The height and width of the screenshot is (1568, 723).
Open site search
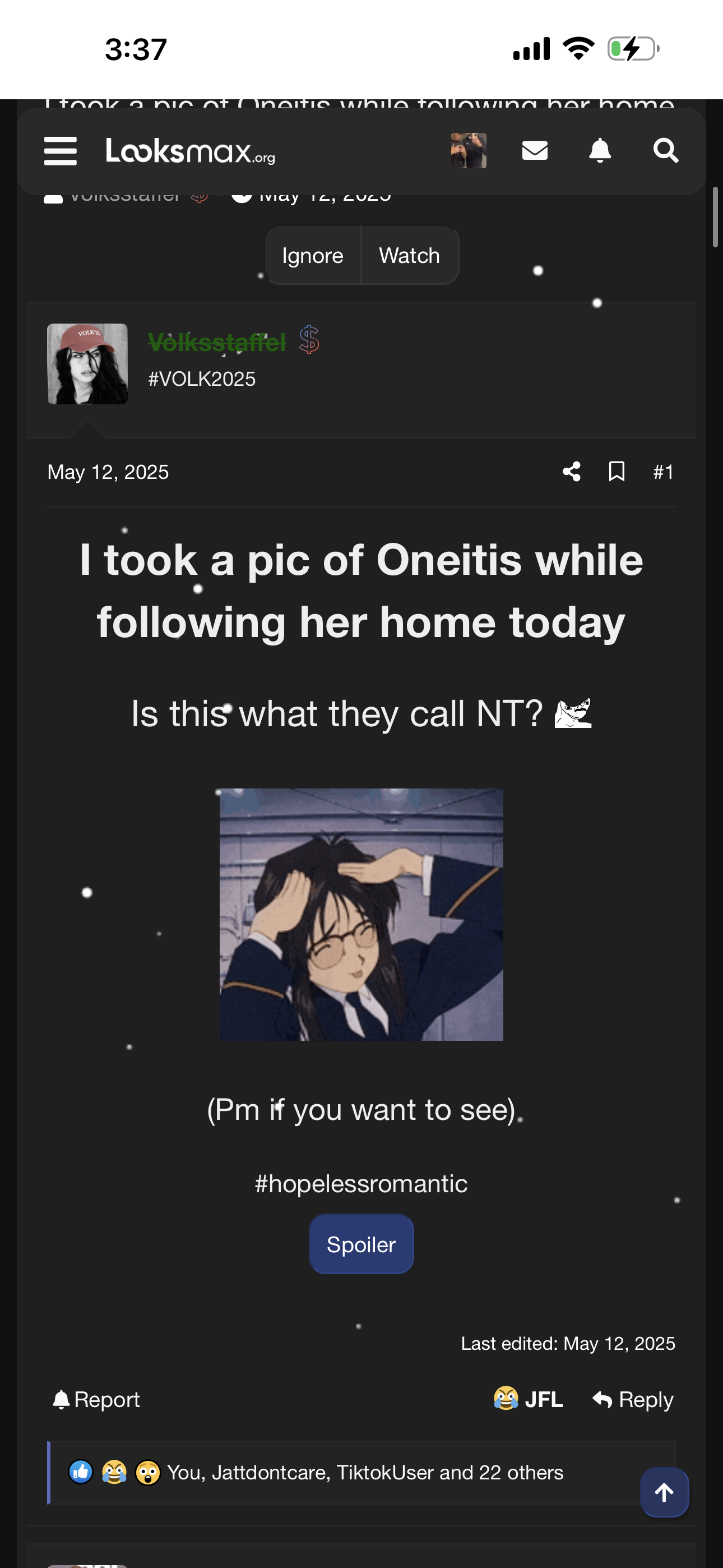pos(665,150)
